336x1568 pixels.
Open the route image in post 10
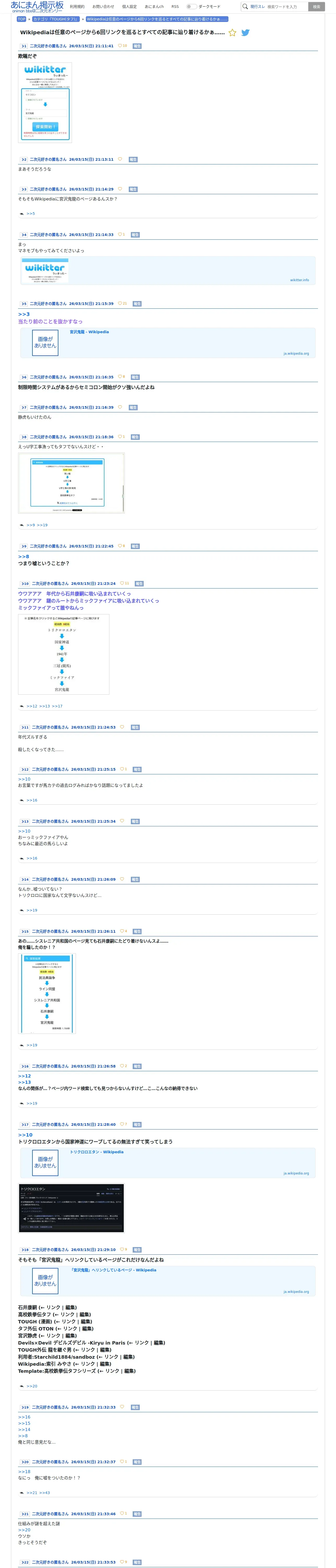coord(63,654)
